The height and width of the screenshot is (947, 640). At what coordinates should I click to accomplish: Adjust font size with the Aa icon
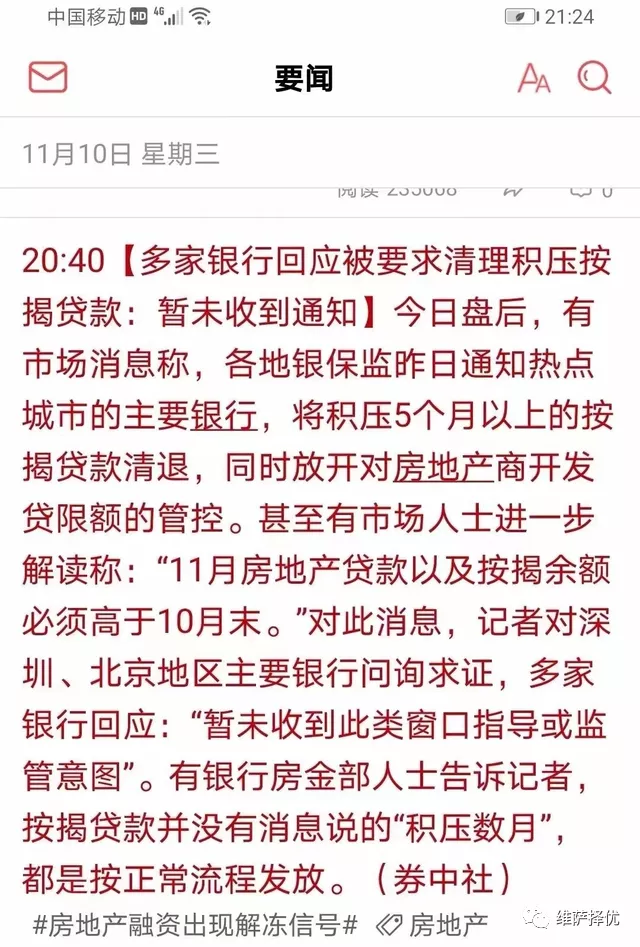tap(534, 78)
